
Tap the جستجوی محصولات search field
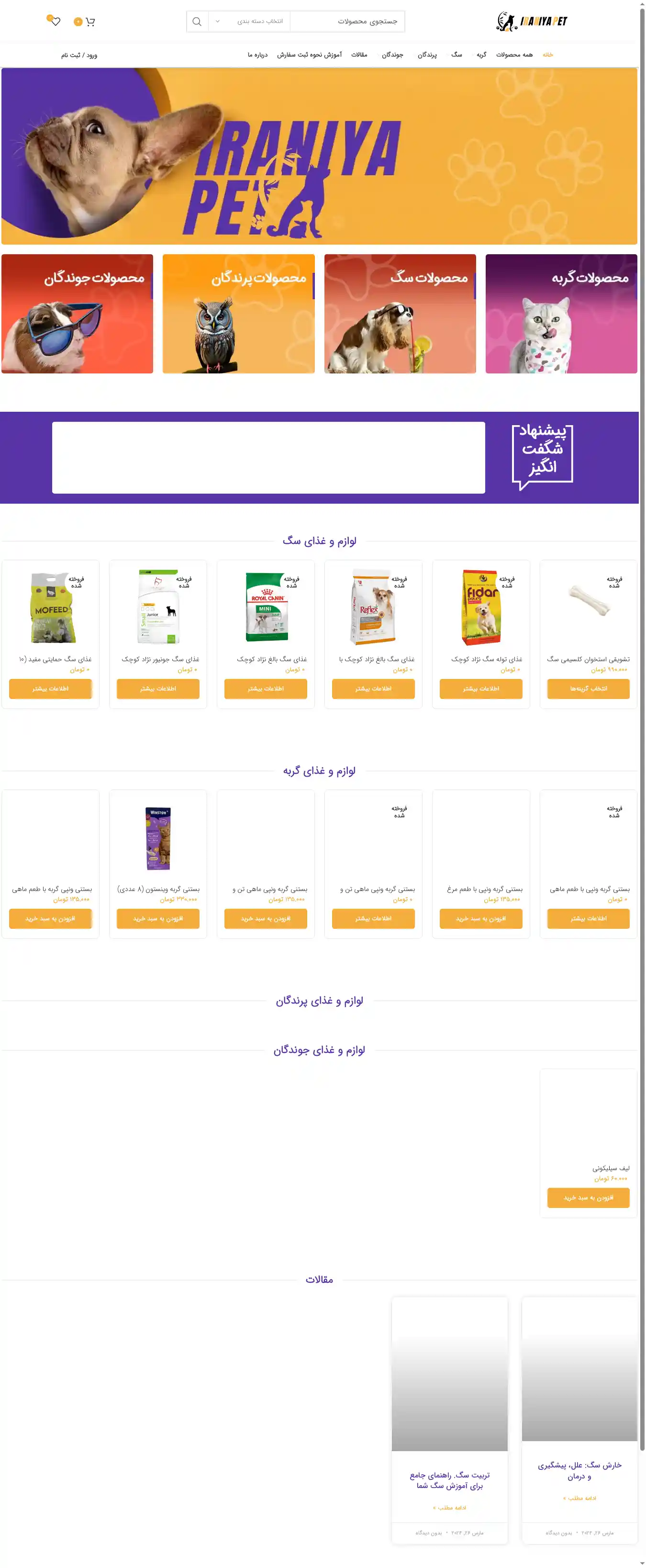point(347,22)
